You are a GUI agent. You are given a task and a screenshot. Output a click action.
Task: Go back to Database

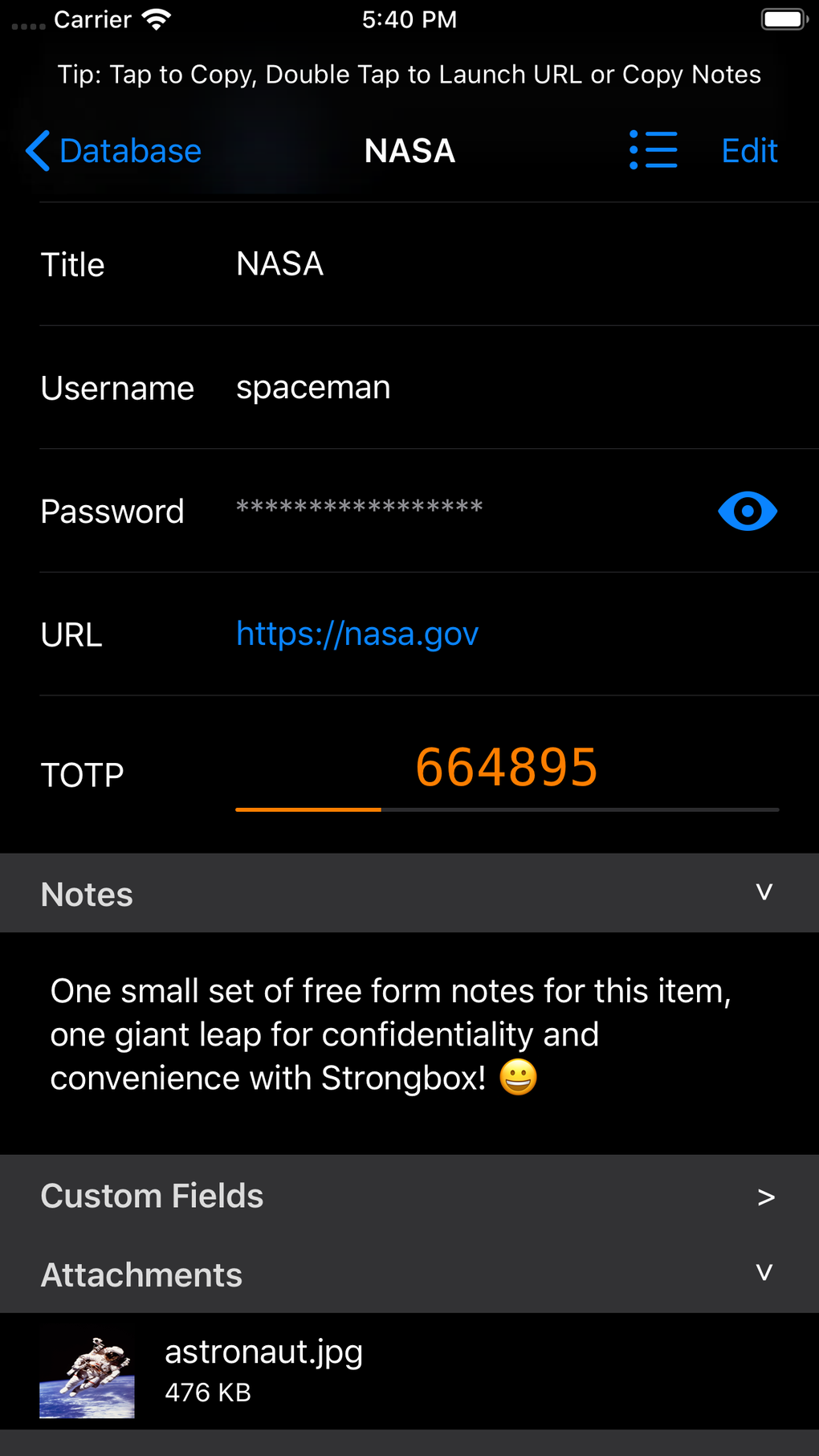point(114,151)
